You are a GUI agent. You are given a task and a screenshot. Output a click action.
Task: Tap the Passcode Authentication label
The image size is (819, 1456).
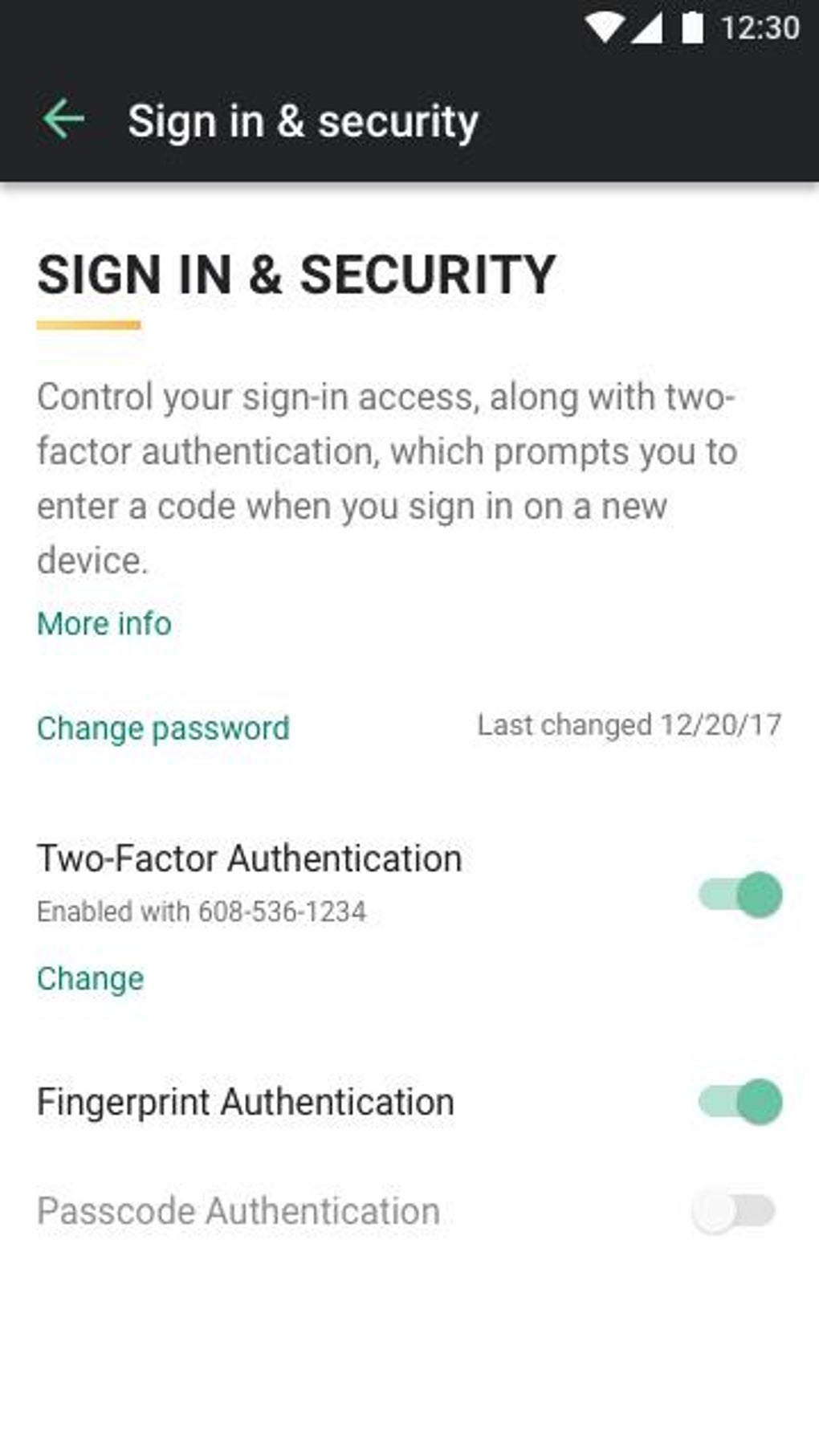236,1209
